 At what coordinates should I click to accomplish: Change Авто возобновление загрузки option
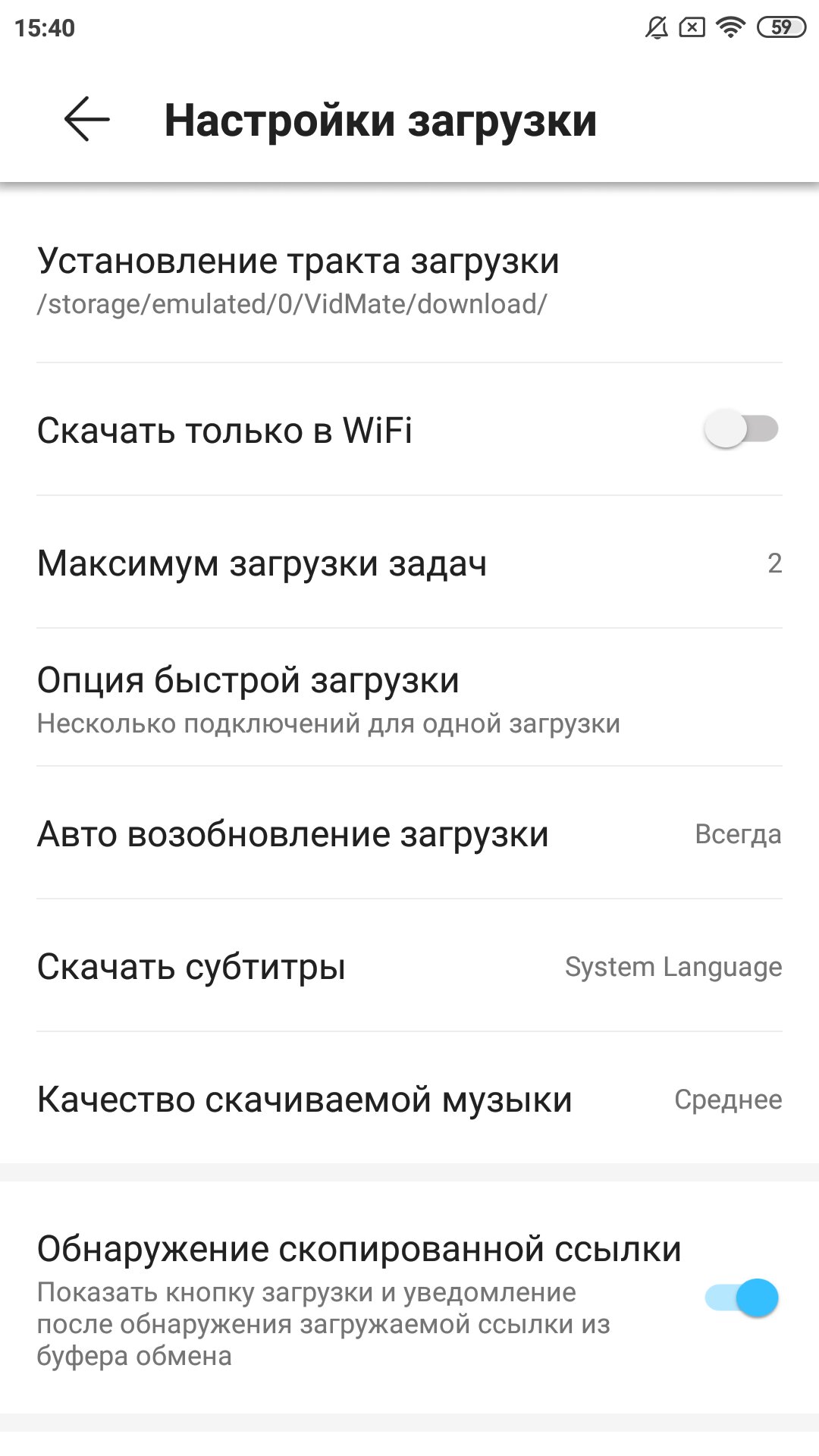[x=409, y=833]
